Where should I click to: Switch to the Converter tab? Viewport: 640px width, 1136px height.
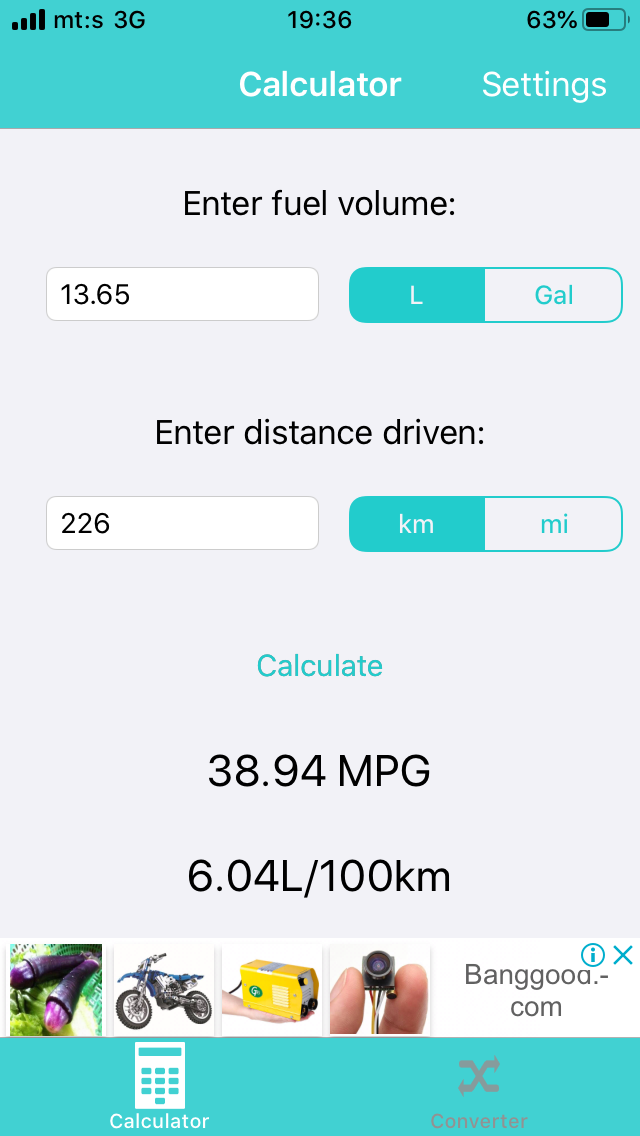click(x=479, y=1088)
